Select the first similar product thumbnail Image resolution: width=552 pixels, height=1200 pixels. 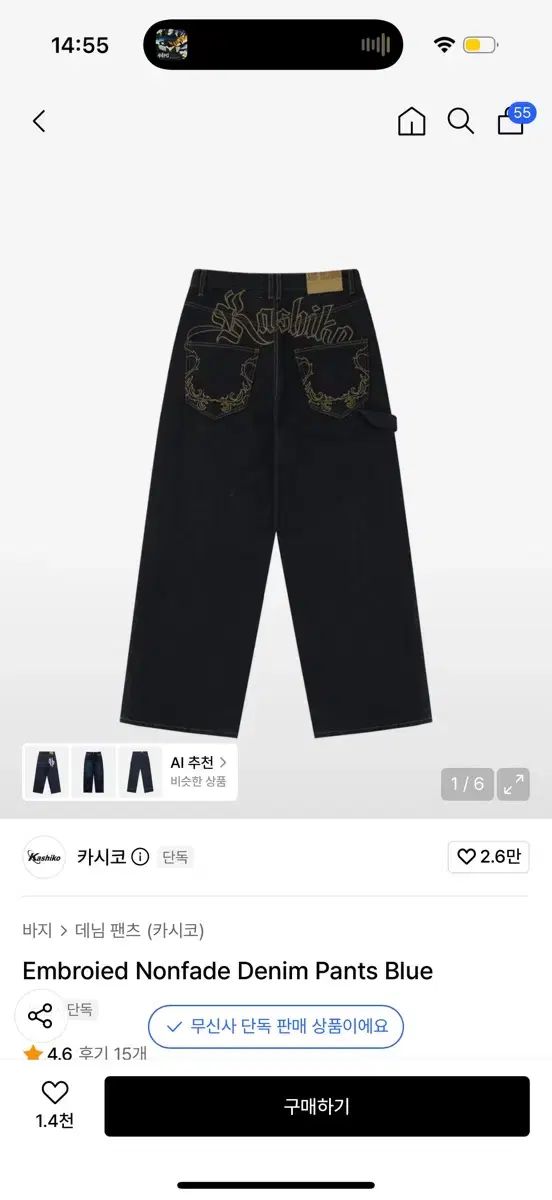coord(46,772)
